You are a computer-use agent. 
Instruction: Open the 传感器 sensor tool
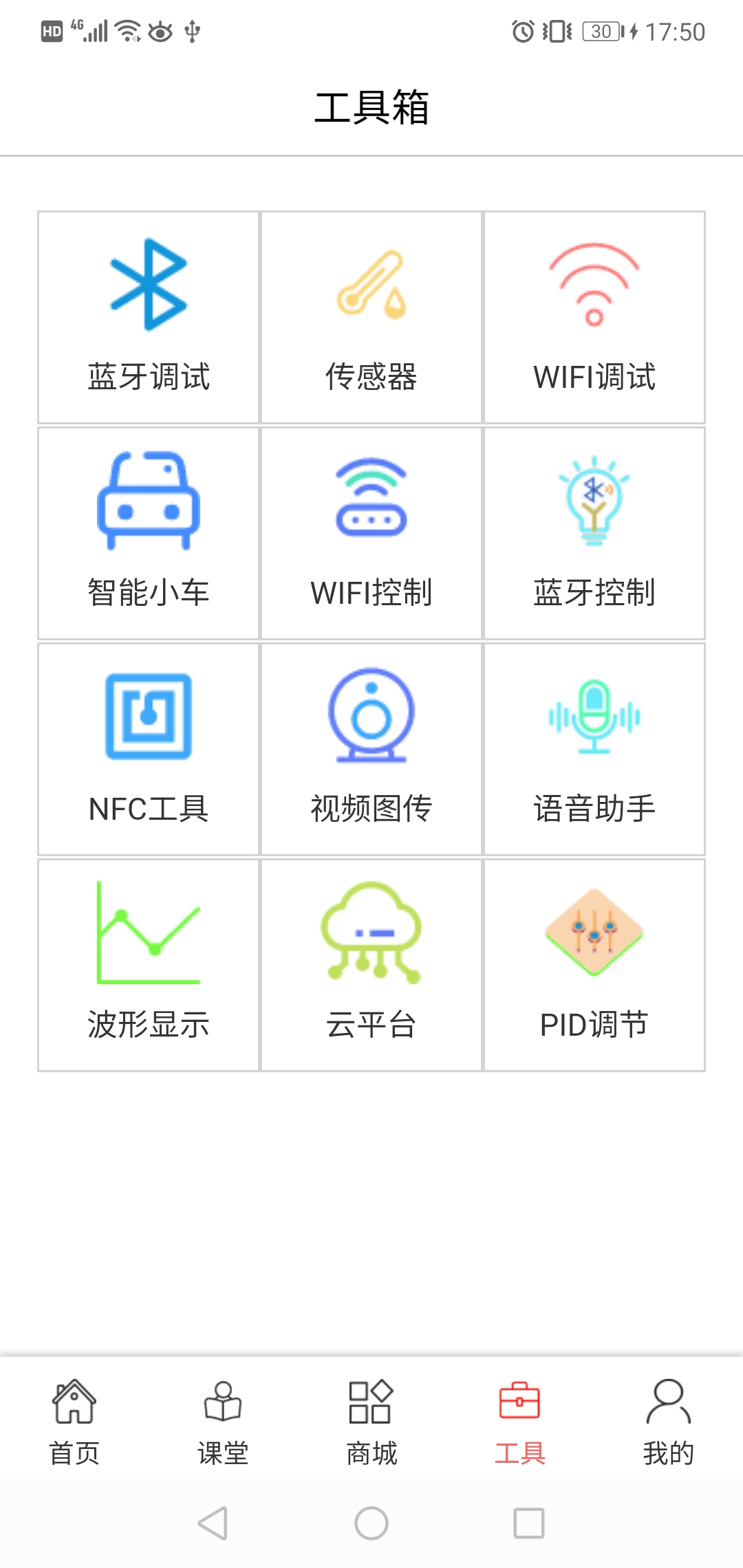[371, 317]
